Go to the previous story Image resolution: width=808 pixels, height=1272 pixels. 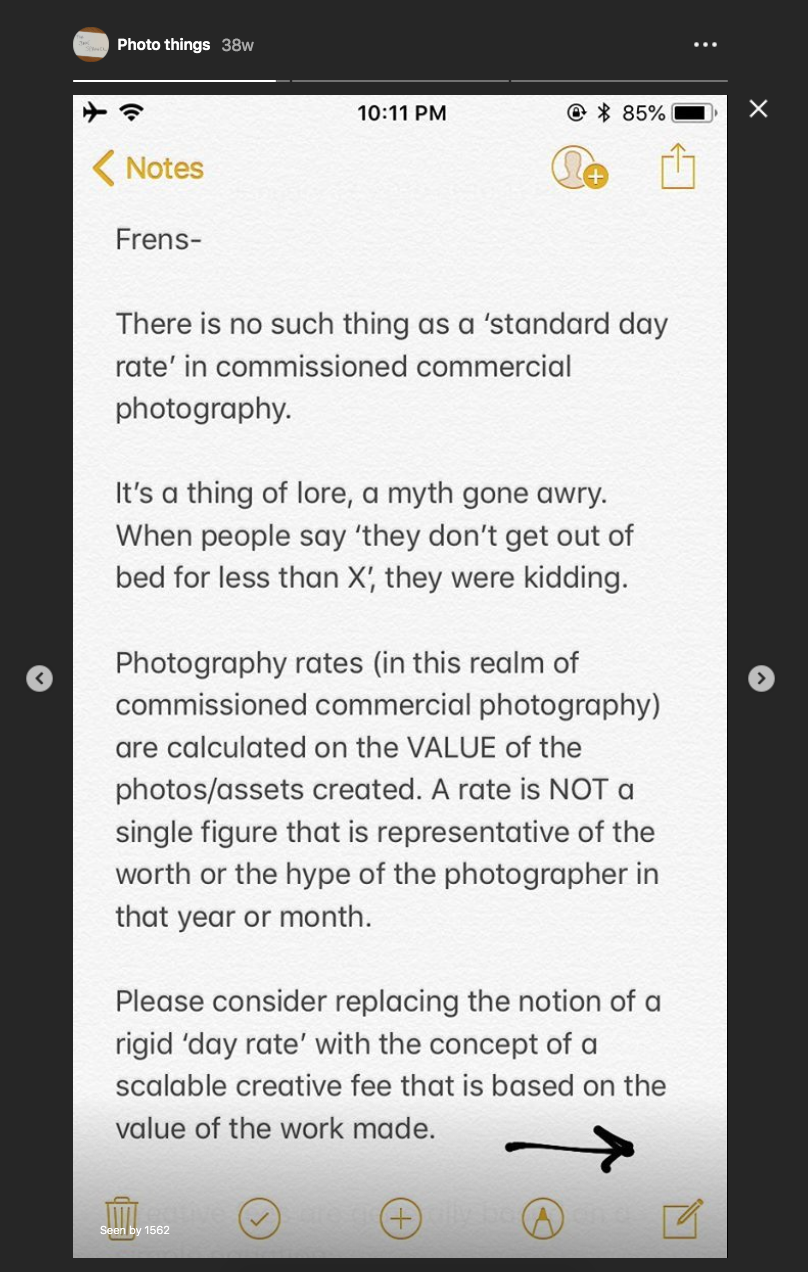tap(39, 678)
